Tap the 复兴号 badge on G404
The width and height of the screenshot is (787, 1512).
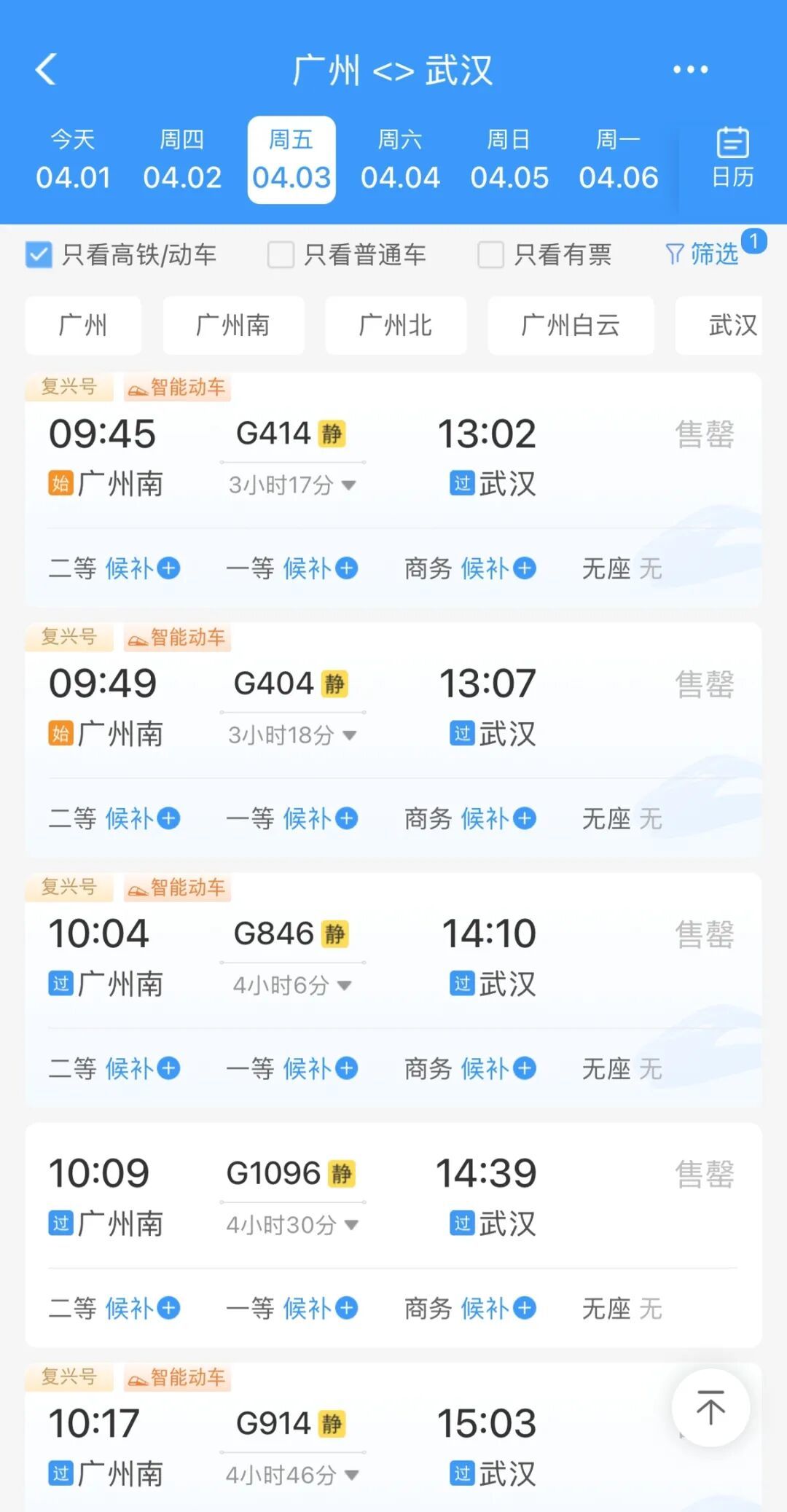click(x=69, y=637)
